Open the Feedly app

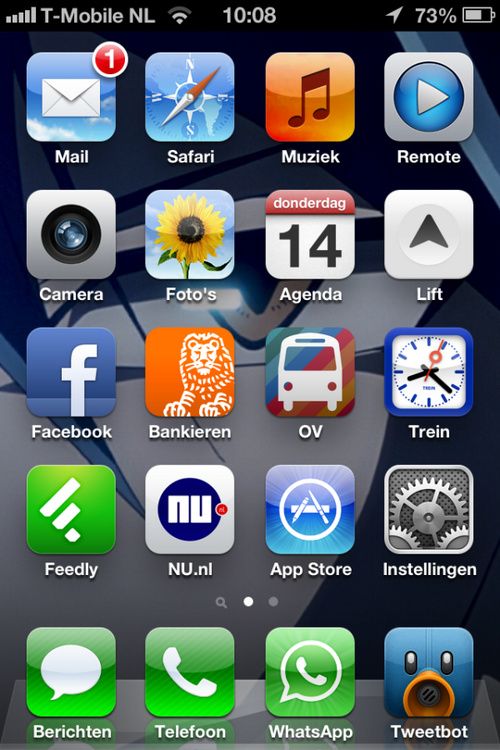pos(71,510)
